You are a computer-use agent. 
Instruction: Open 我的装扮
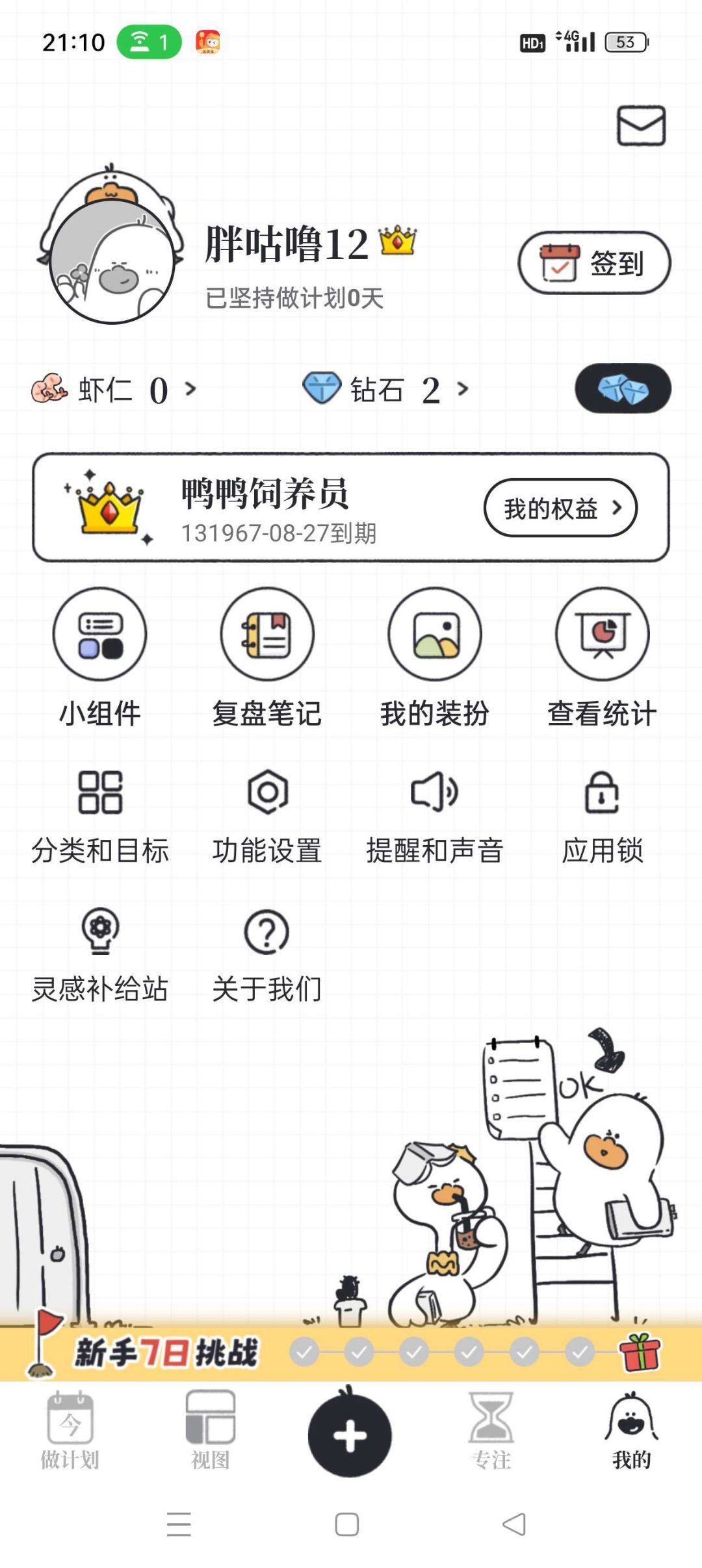click(434, 657)
